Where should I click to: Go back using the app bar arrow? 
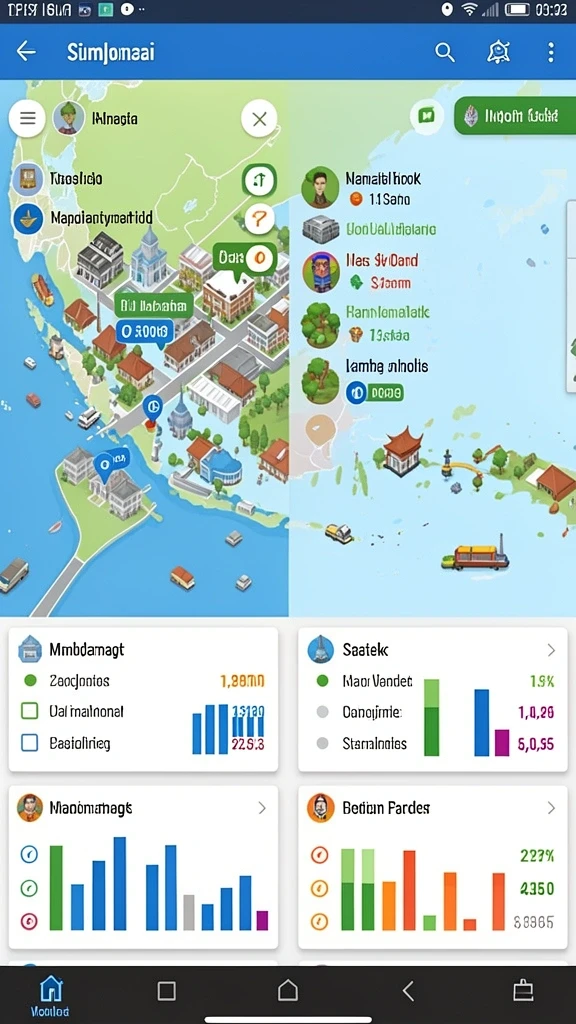26,52
